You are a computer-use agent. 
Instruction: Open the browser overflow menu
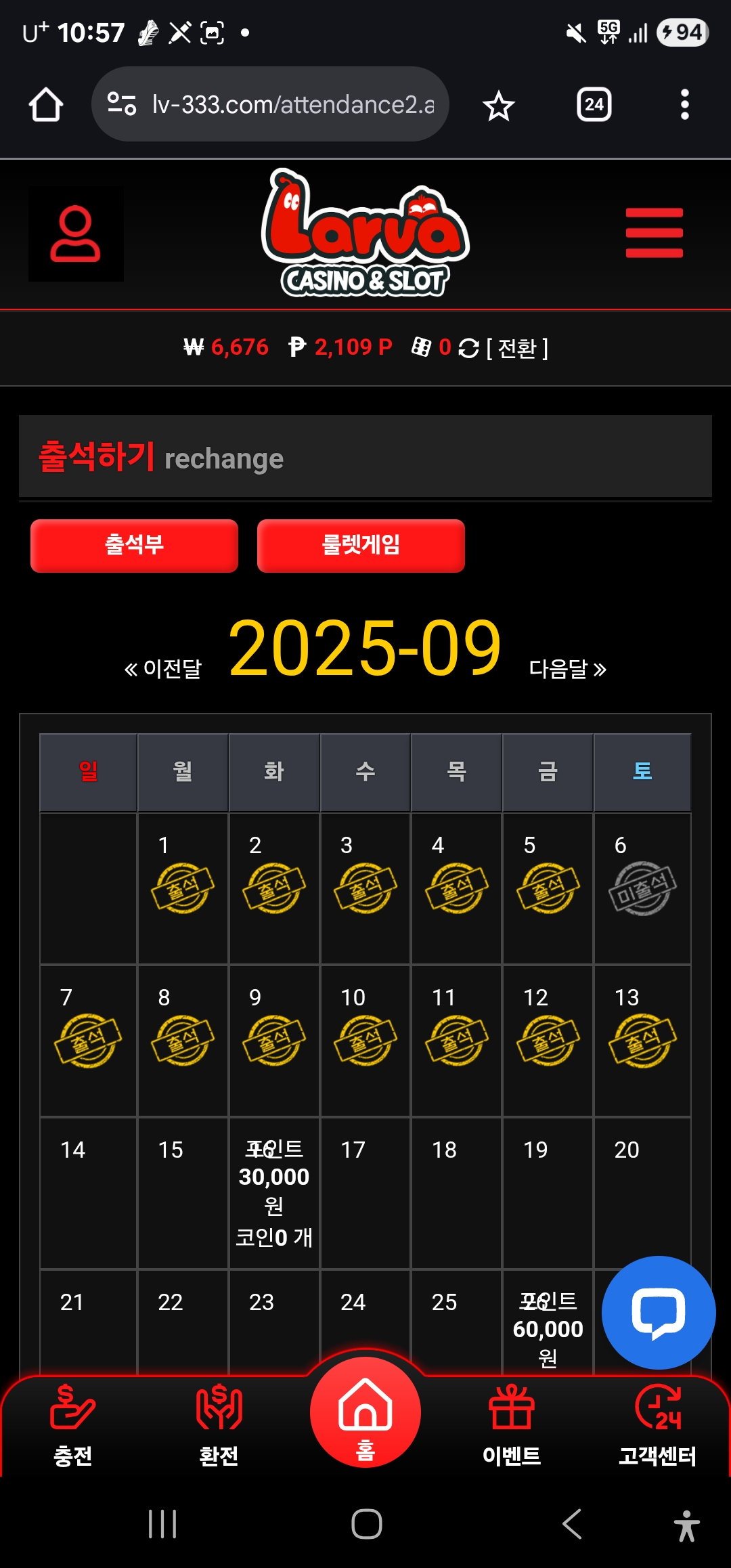coord(684,105)
